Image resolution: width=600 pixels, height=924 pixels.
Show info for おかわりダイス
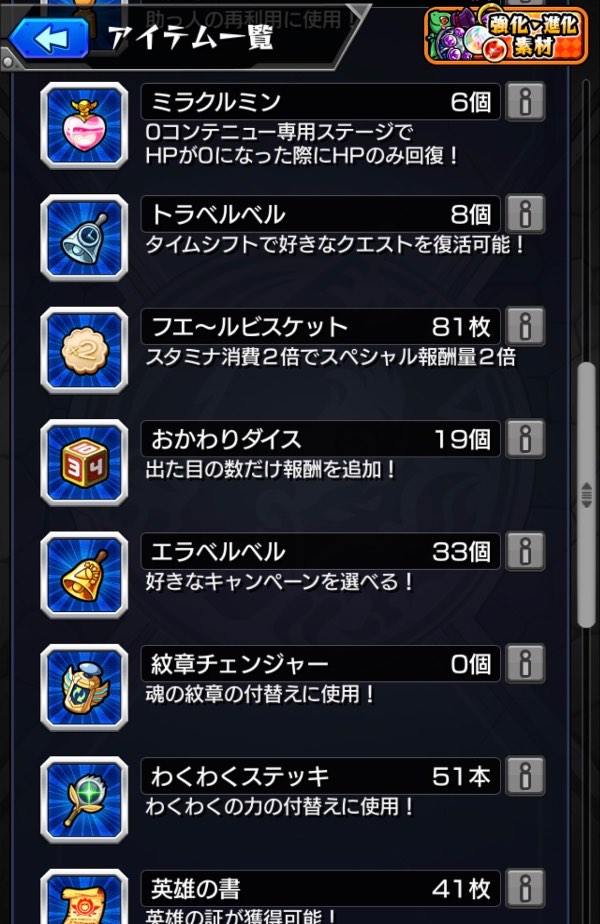click(x=525, y=439)
